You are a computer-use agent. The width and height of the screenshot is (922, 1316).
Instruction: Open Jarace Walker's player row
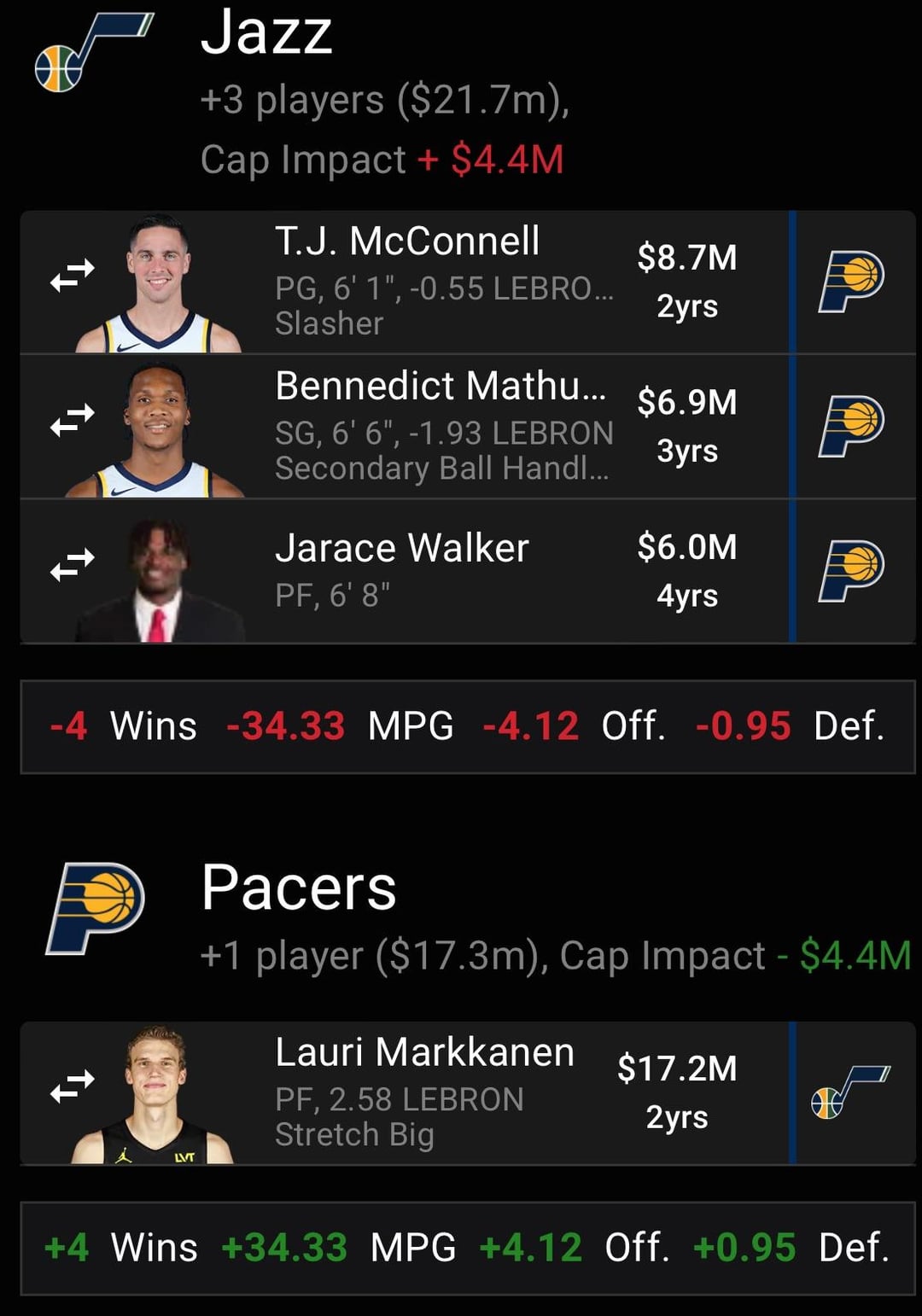point(444,570)
